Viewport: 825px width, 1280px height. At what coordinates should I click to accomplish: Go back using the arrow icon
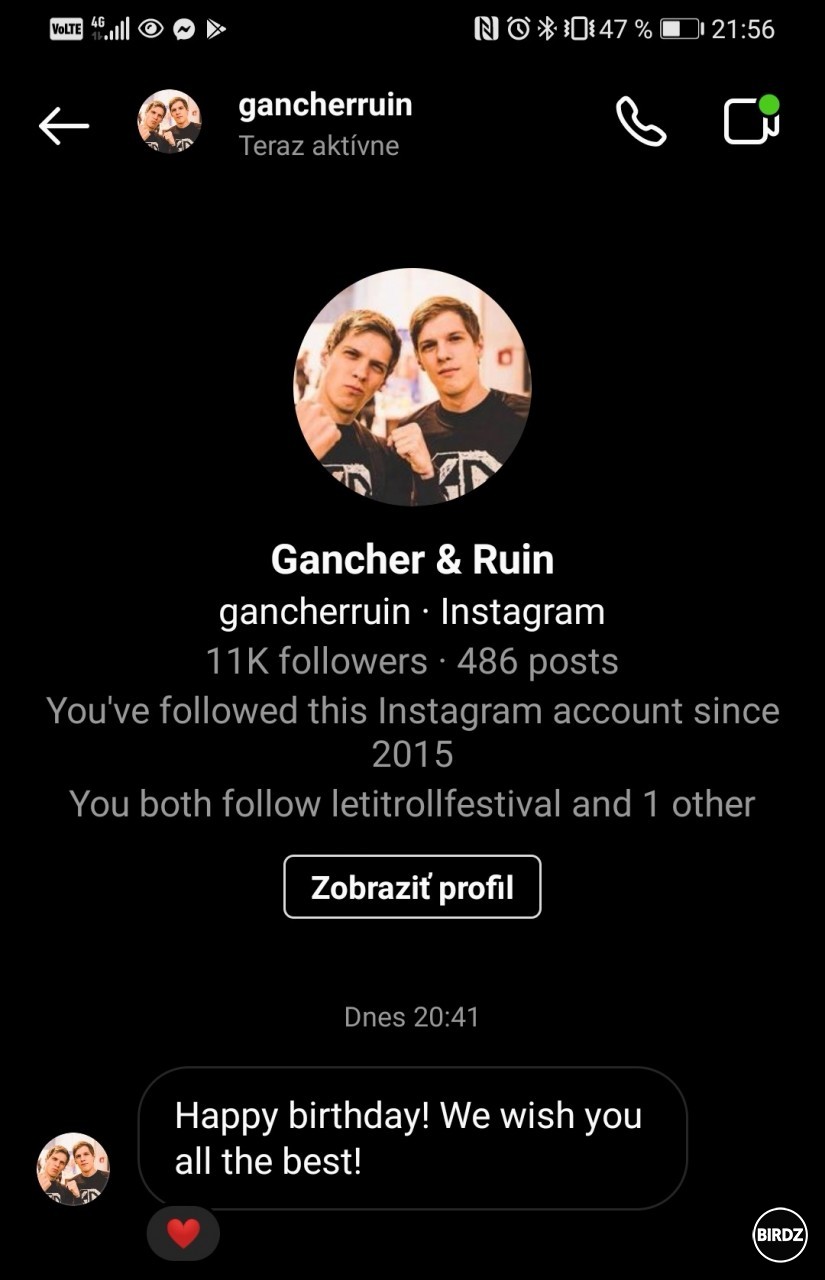pos(63,125)
